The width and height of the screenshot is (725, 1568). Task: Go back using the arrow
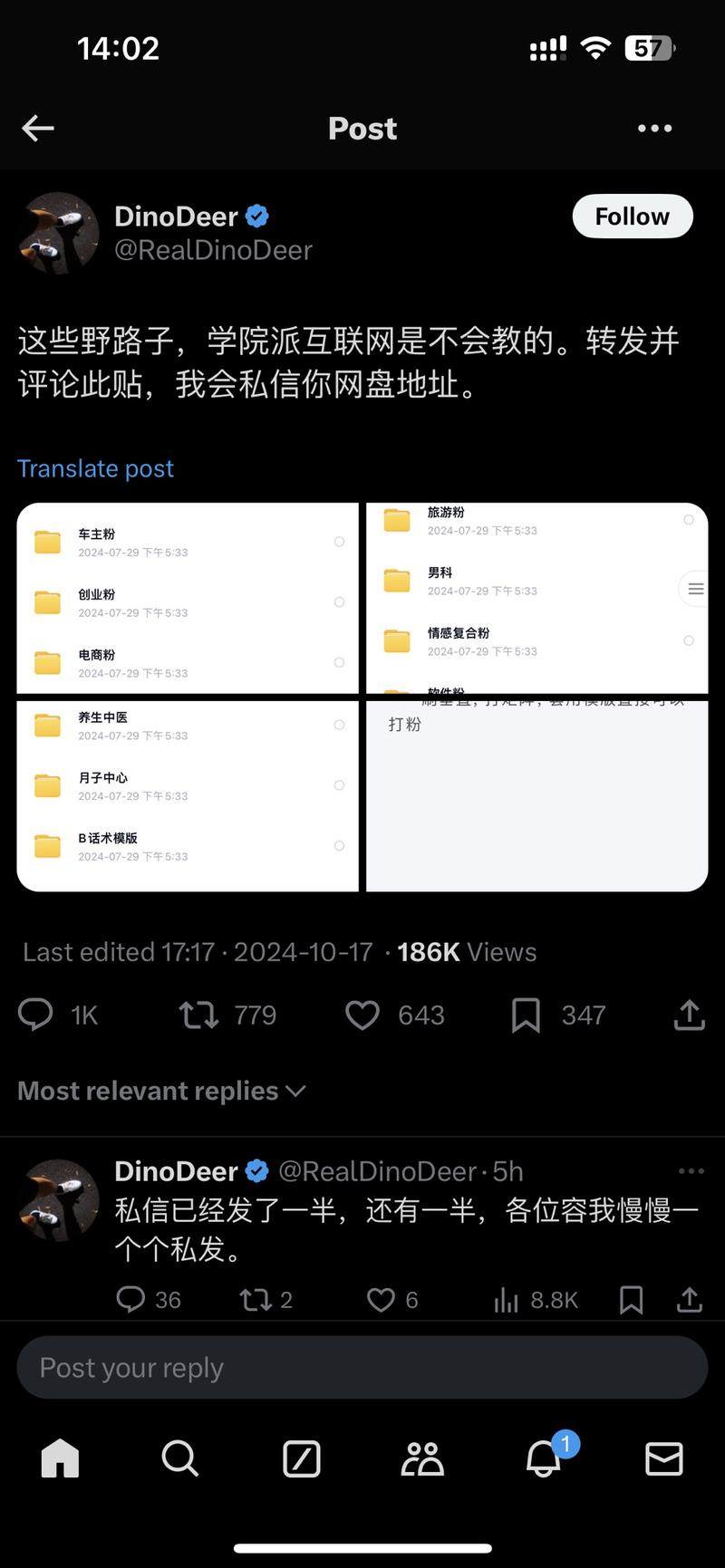coord(38,129)
